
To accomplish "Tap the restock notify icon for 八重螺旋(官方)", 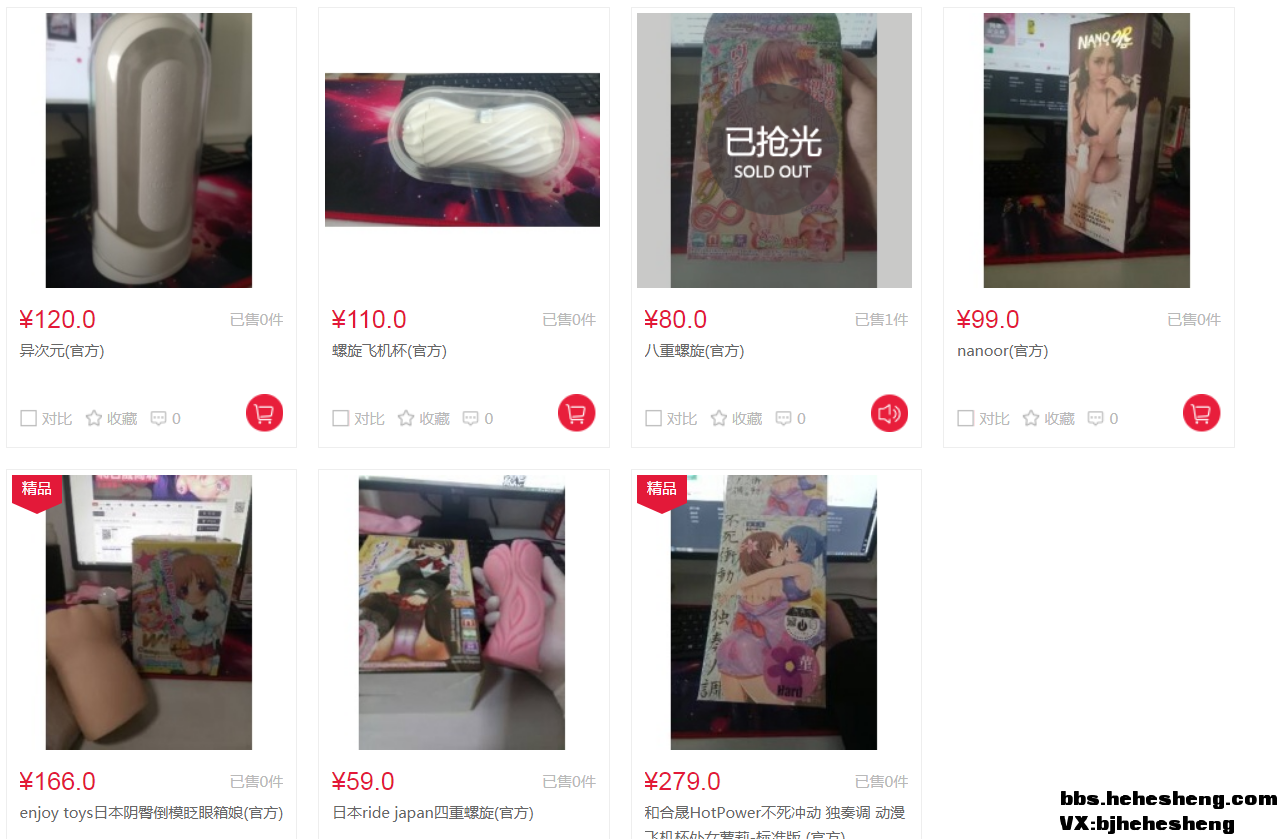I will 889,413.
